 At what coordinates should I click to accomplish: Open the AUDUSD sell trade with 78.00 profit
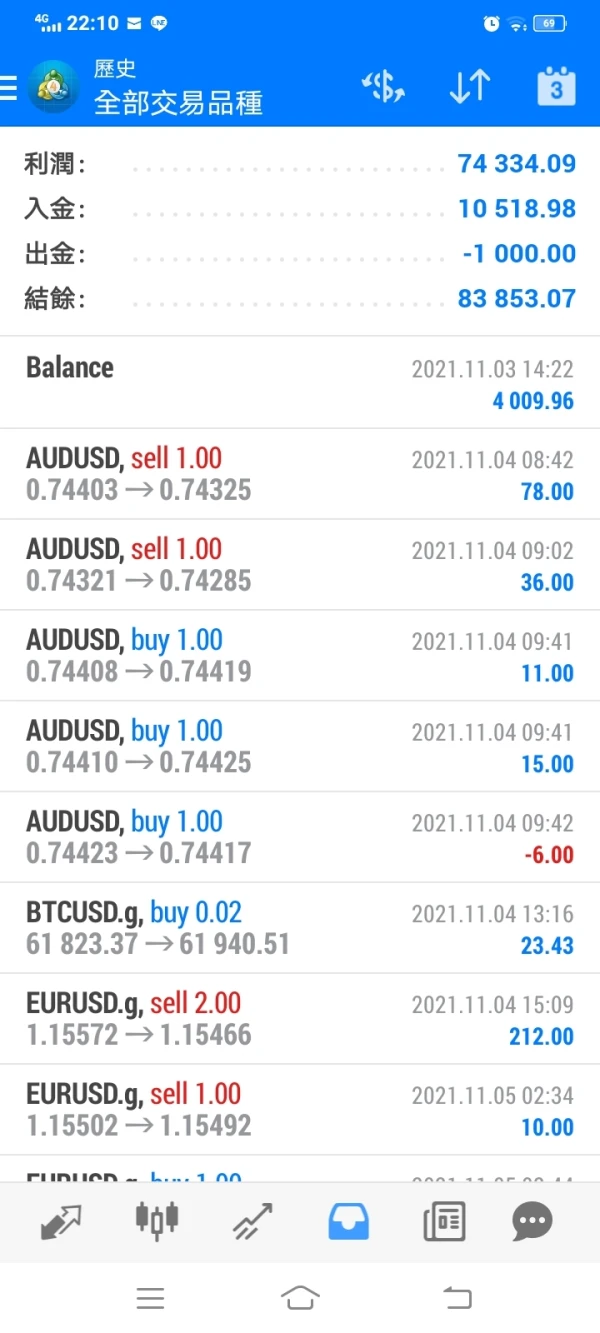click(x=300, y=474)
